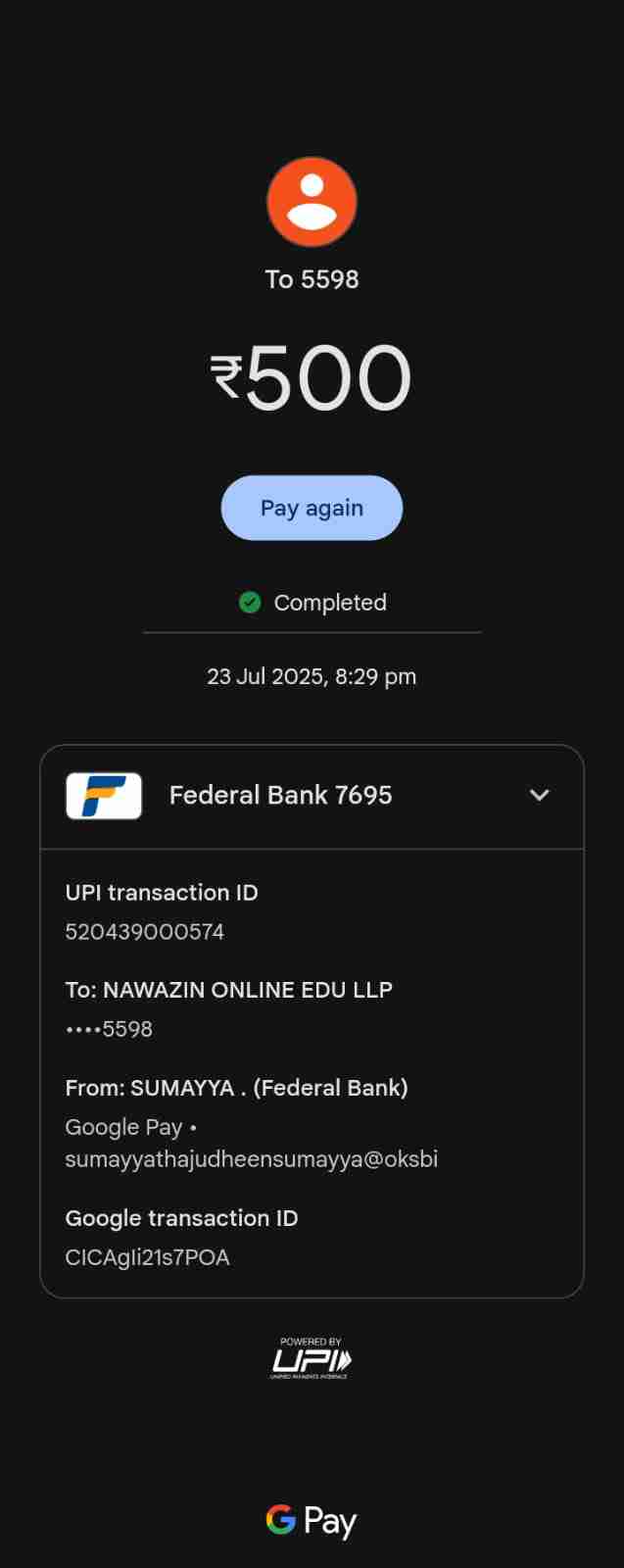Viewport: 624px width, 1568px height.
Task: Tap the Pay again button
Action: [312, 508]
